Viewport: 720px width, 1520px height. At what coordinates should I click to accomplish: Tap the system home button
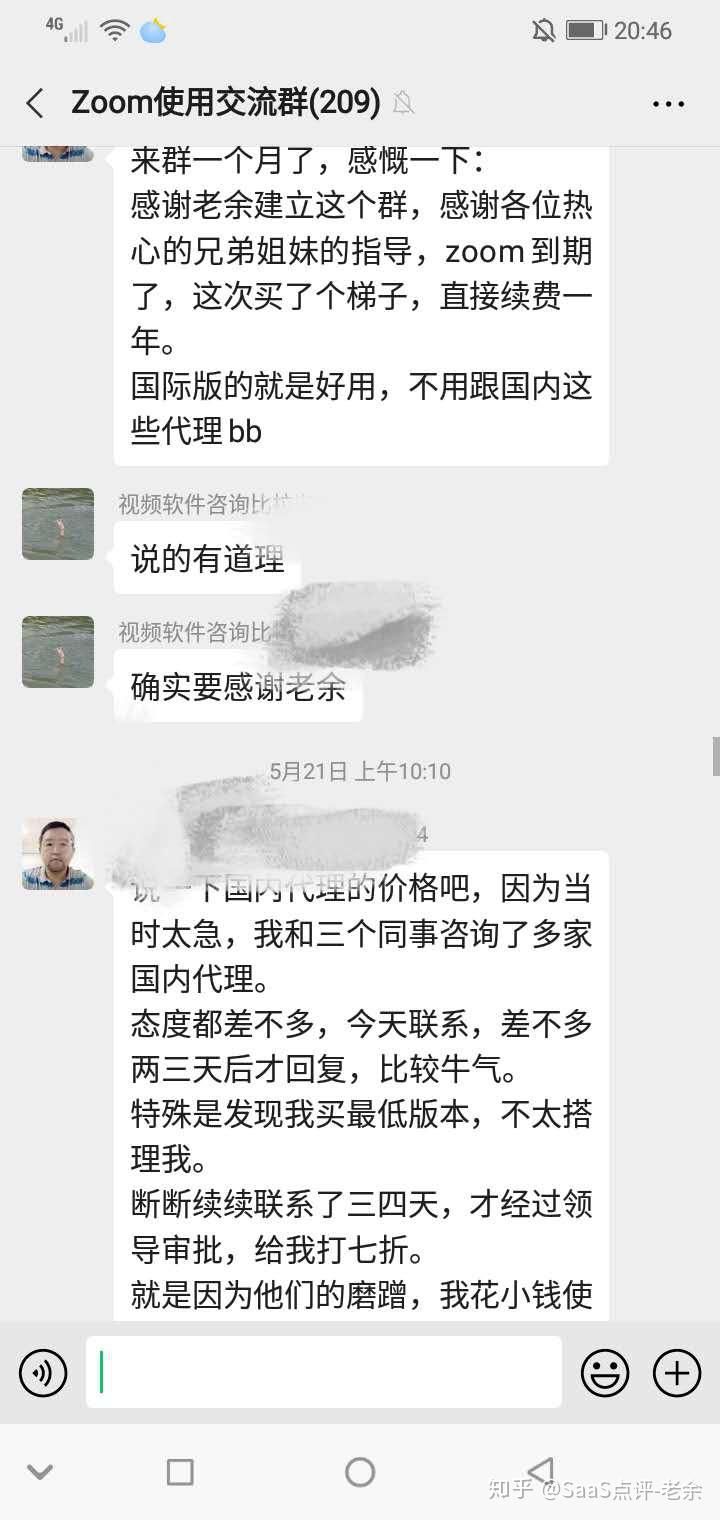click(x=360, y=1472)
